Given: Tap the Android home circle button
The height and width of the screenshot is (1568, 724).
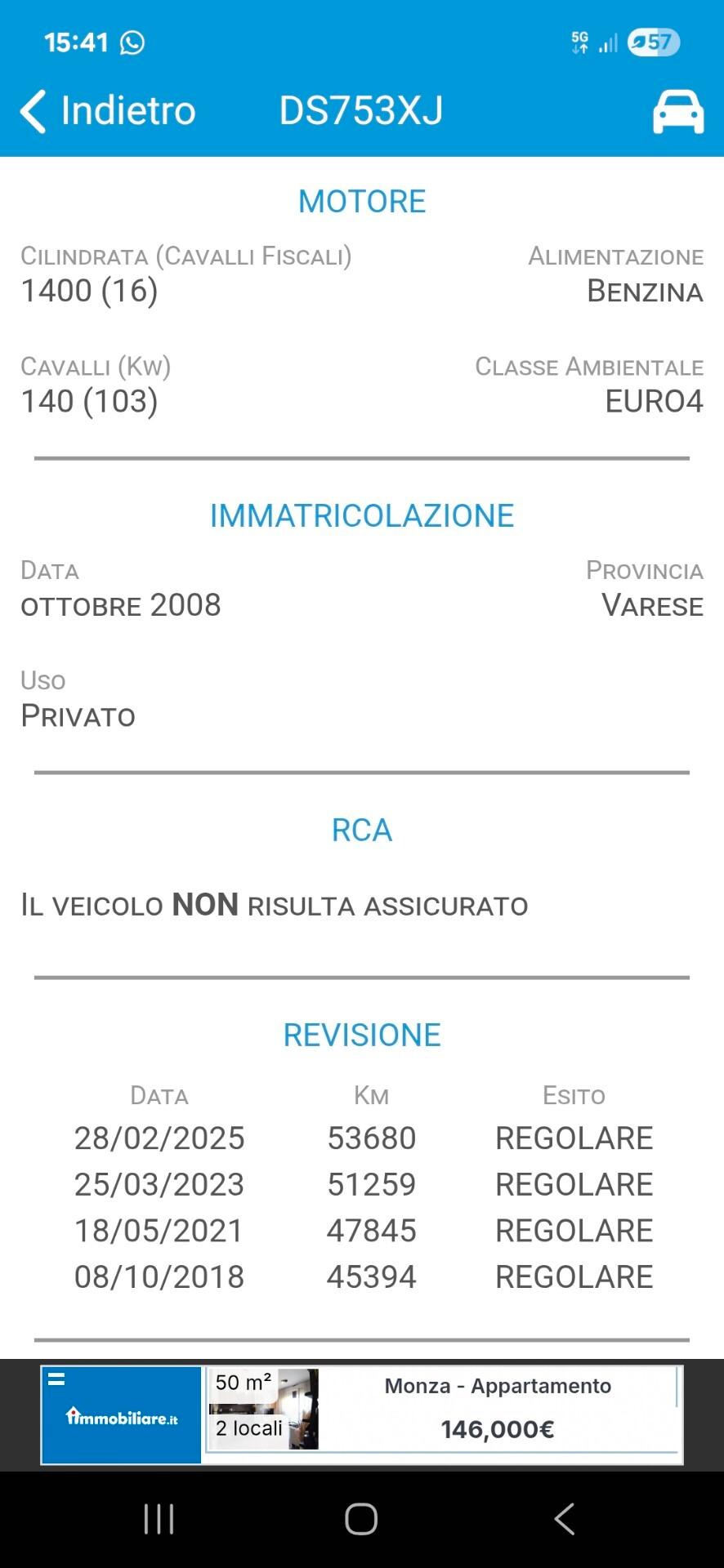Looking at the screenshot, I should [x=360, y=1519].
